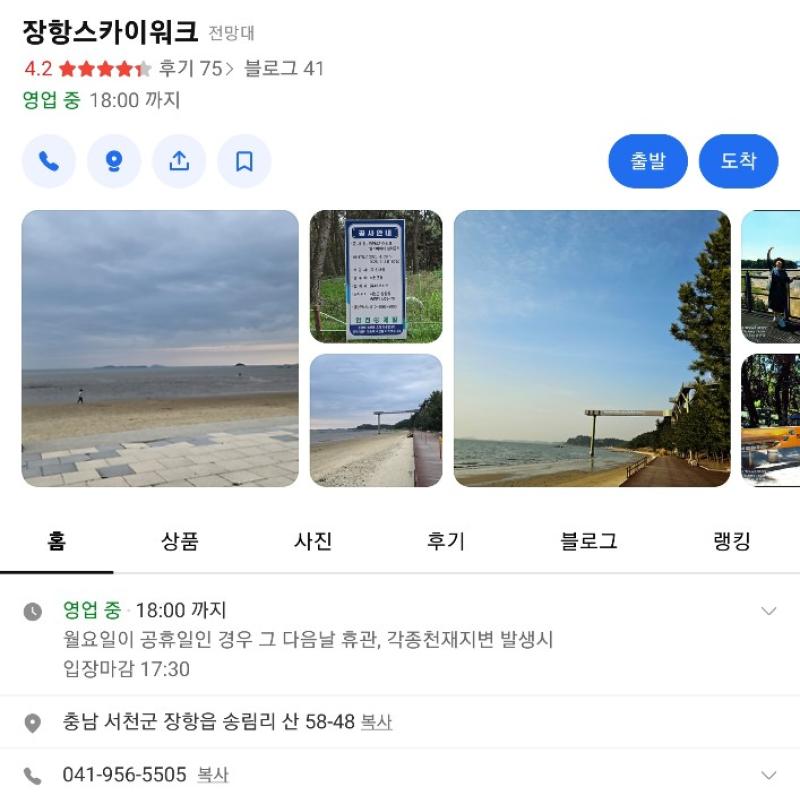Set as departure with 출발 button
This screenshot has height=800, width=800.
pos(648,161)
